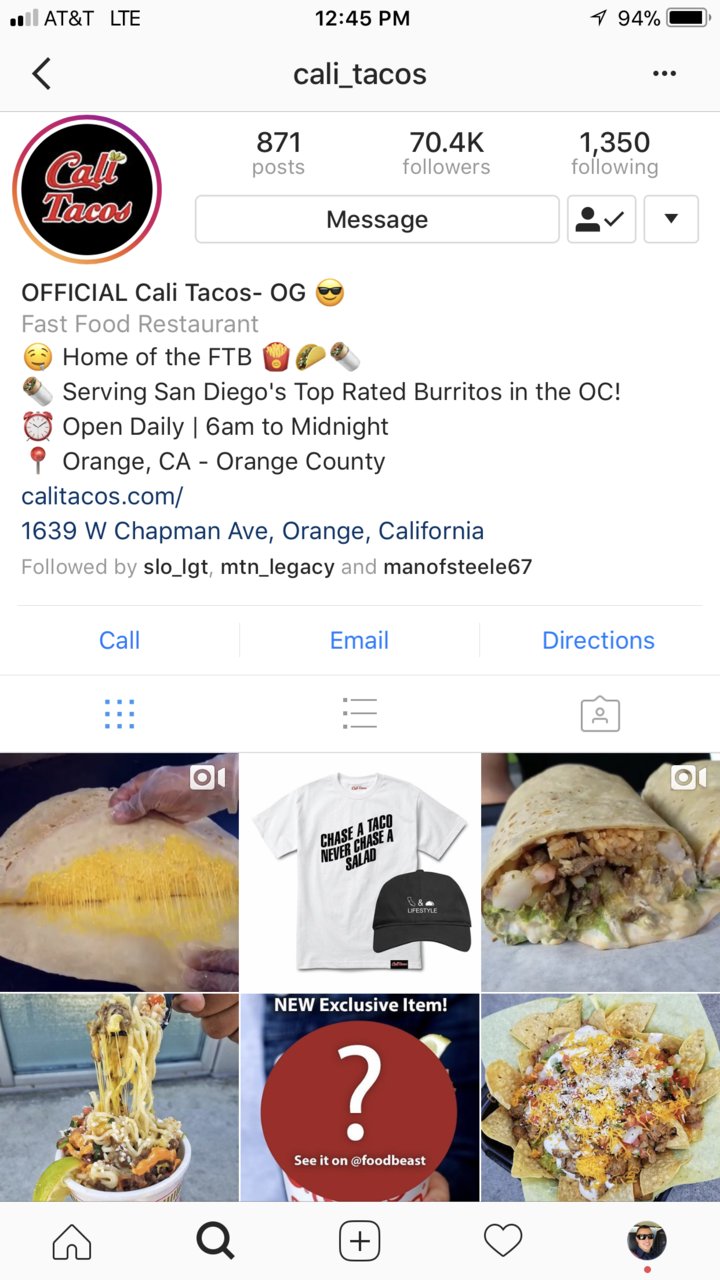The height and width of the screenshot is (1280, 720).
Task: Email Cali Tacos
Action: point(359,640)
